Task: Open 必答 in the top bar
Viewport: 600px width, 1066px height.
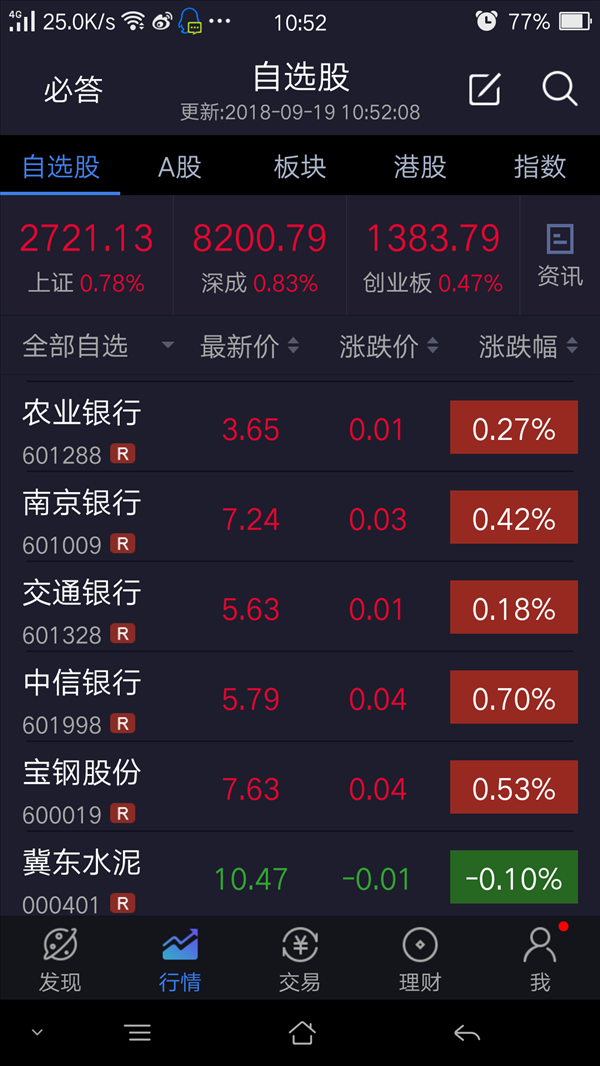Action: tap(73, 90)
